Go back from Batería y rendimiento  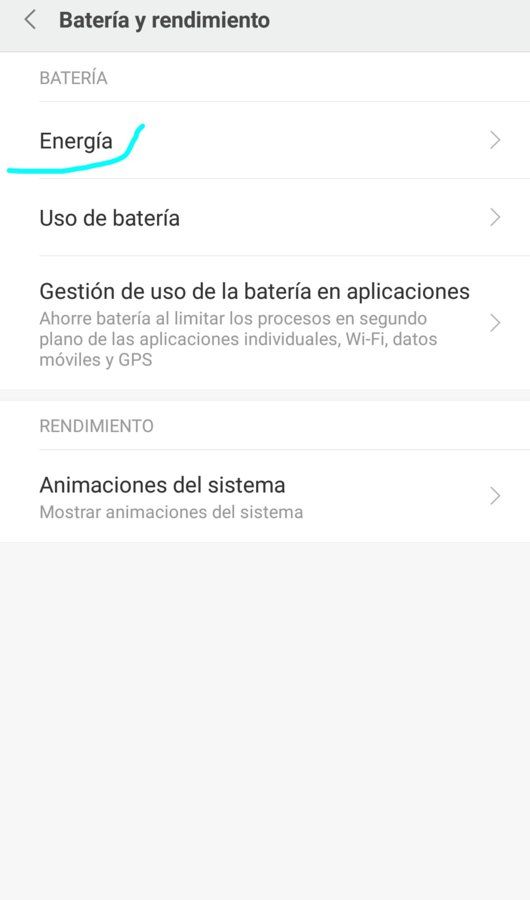pos(30,20)
